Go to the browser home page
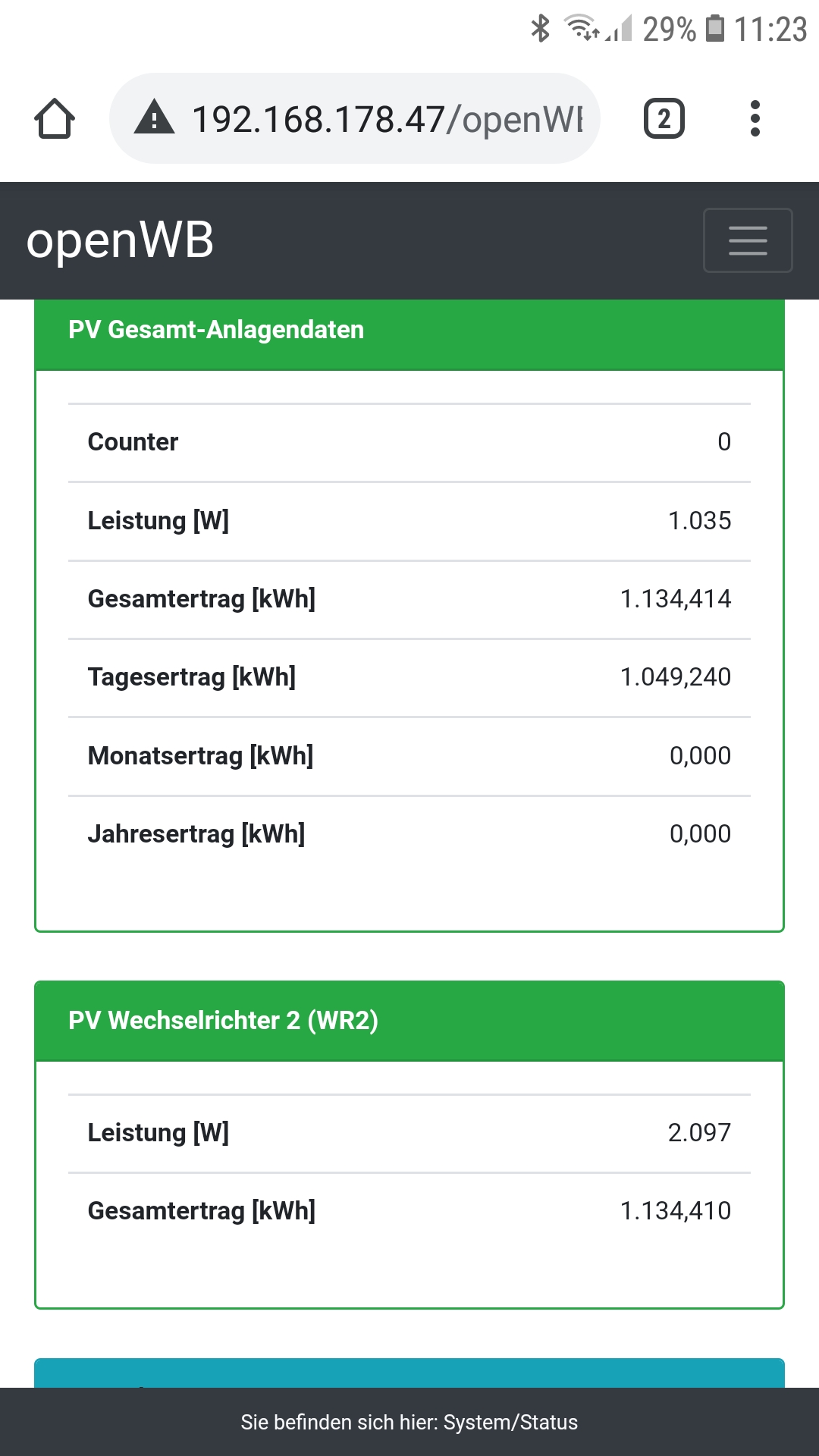This screenshot has height=1456, width=819. point(55,119)
